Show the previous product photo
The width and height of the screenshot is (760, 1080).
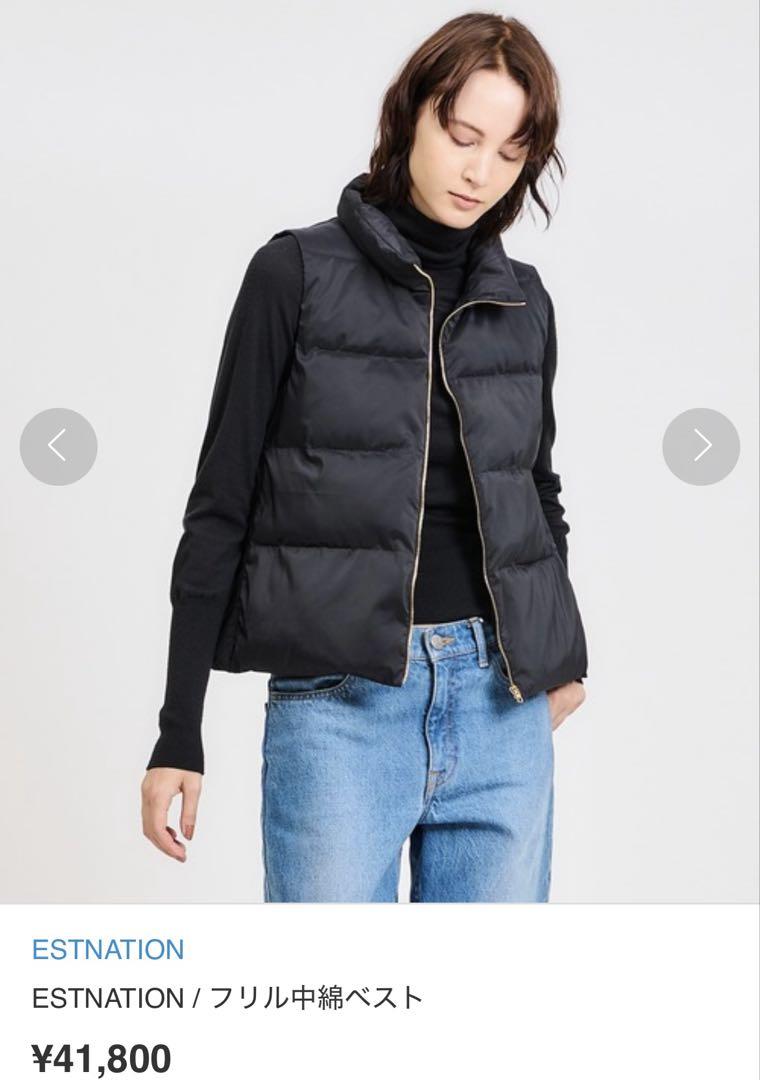(58, 446)
